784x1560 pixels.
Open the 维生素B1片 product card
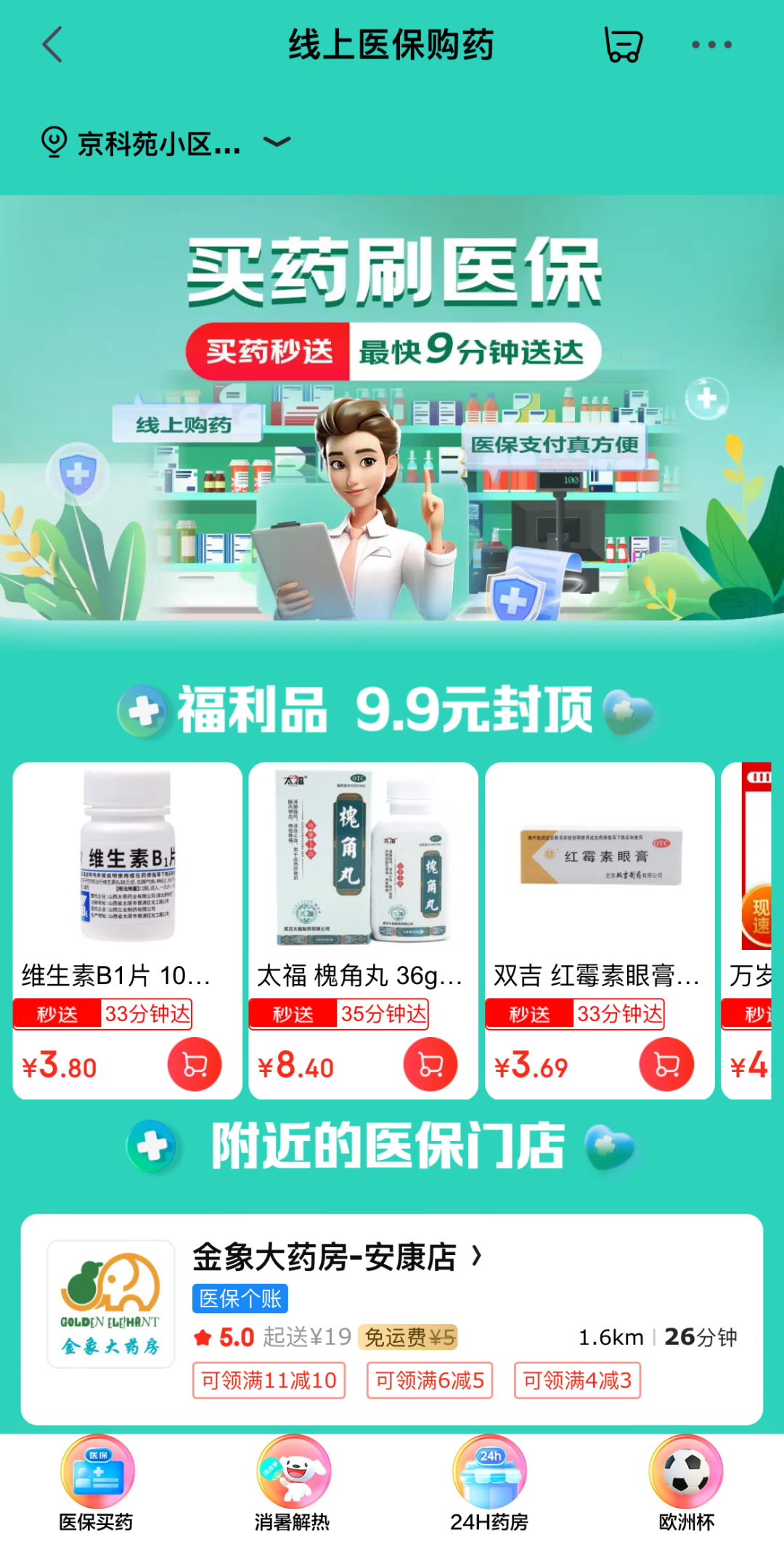127,872
